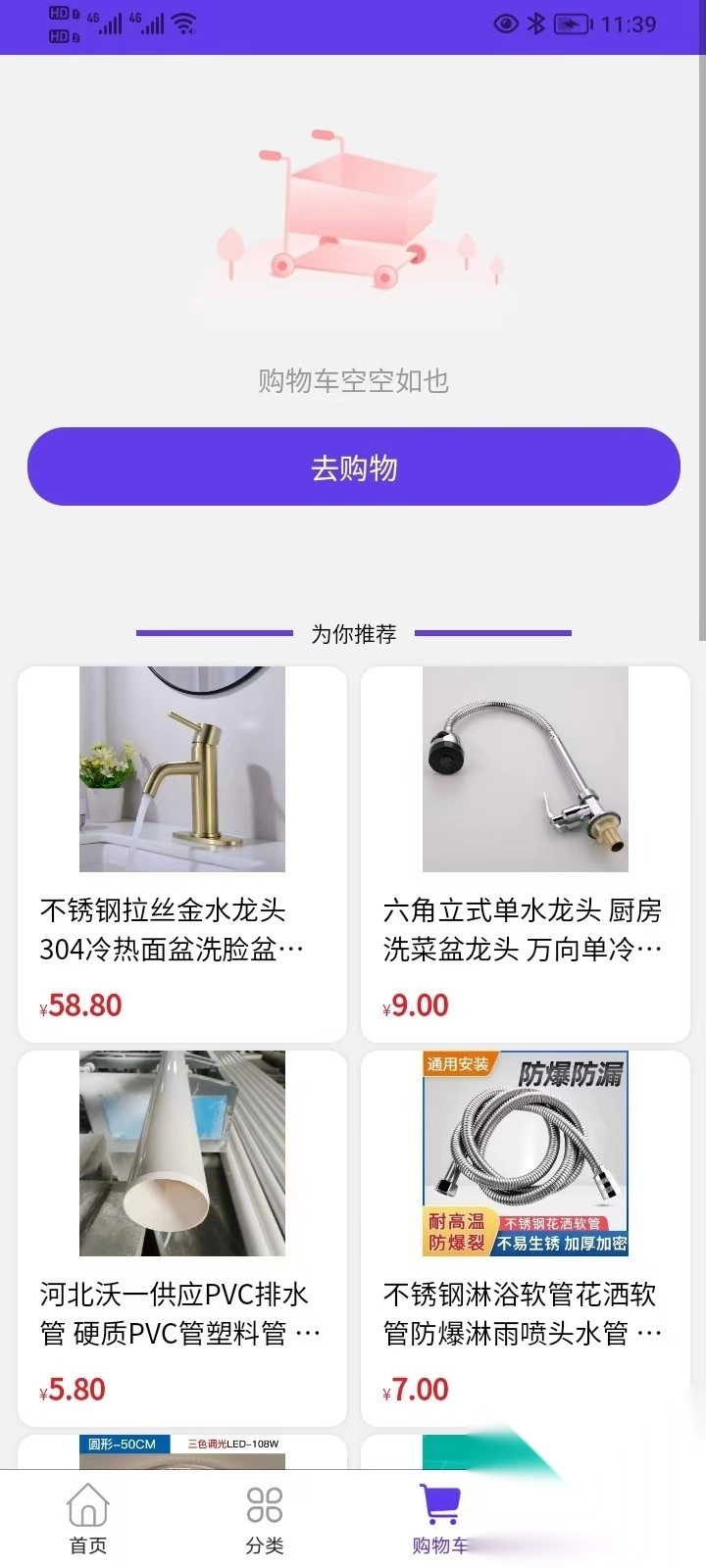
Task: Open the PVC drain pipe product photo
Action: point(181,1153)
